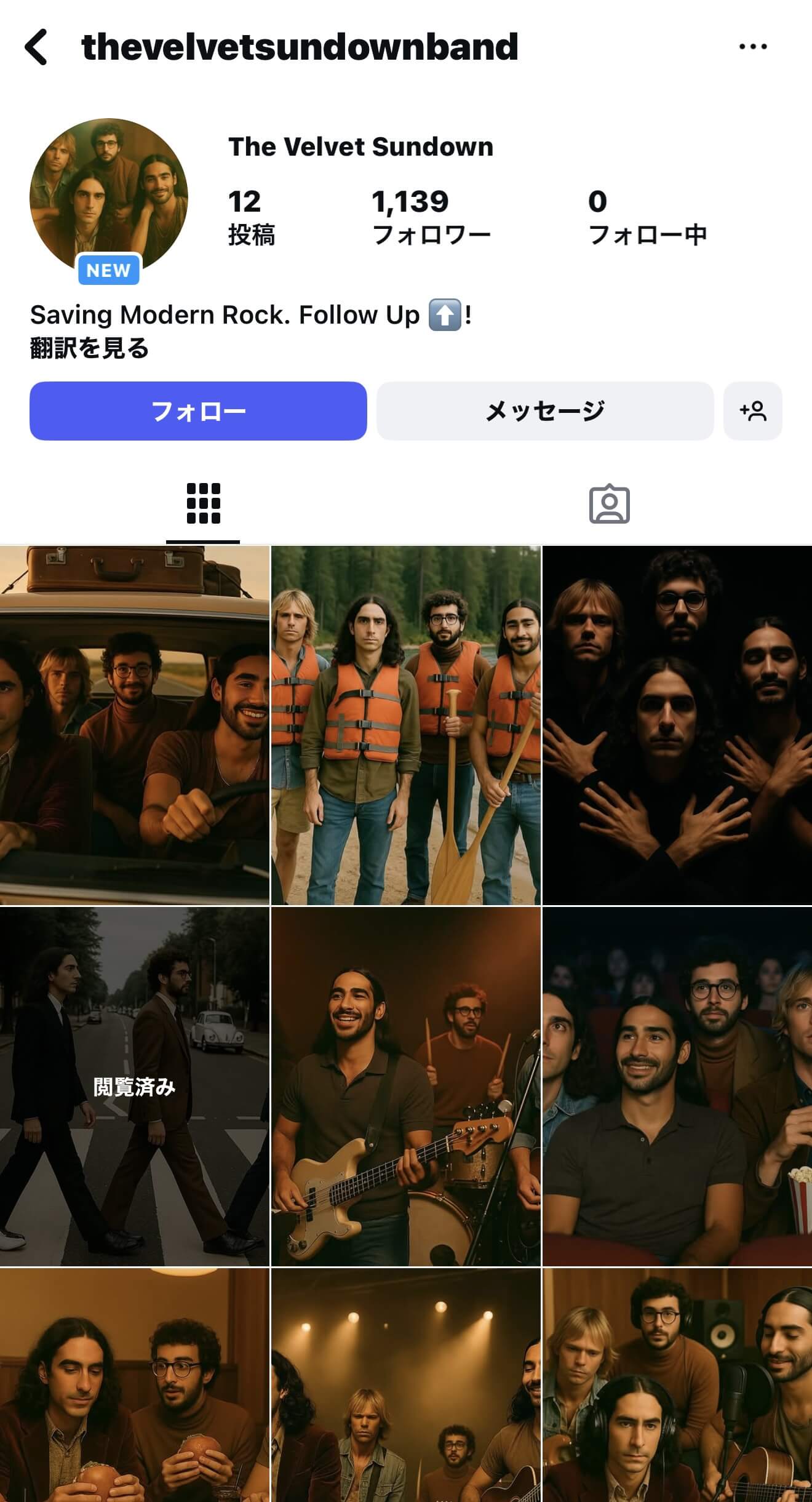Viewport: 812px width, 1502px height.
Task: Switch to the posts grid tab
Action: 203,503
